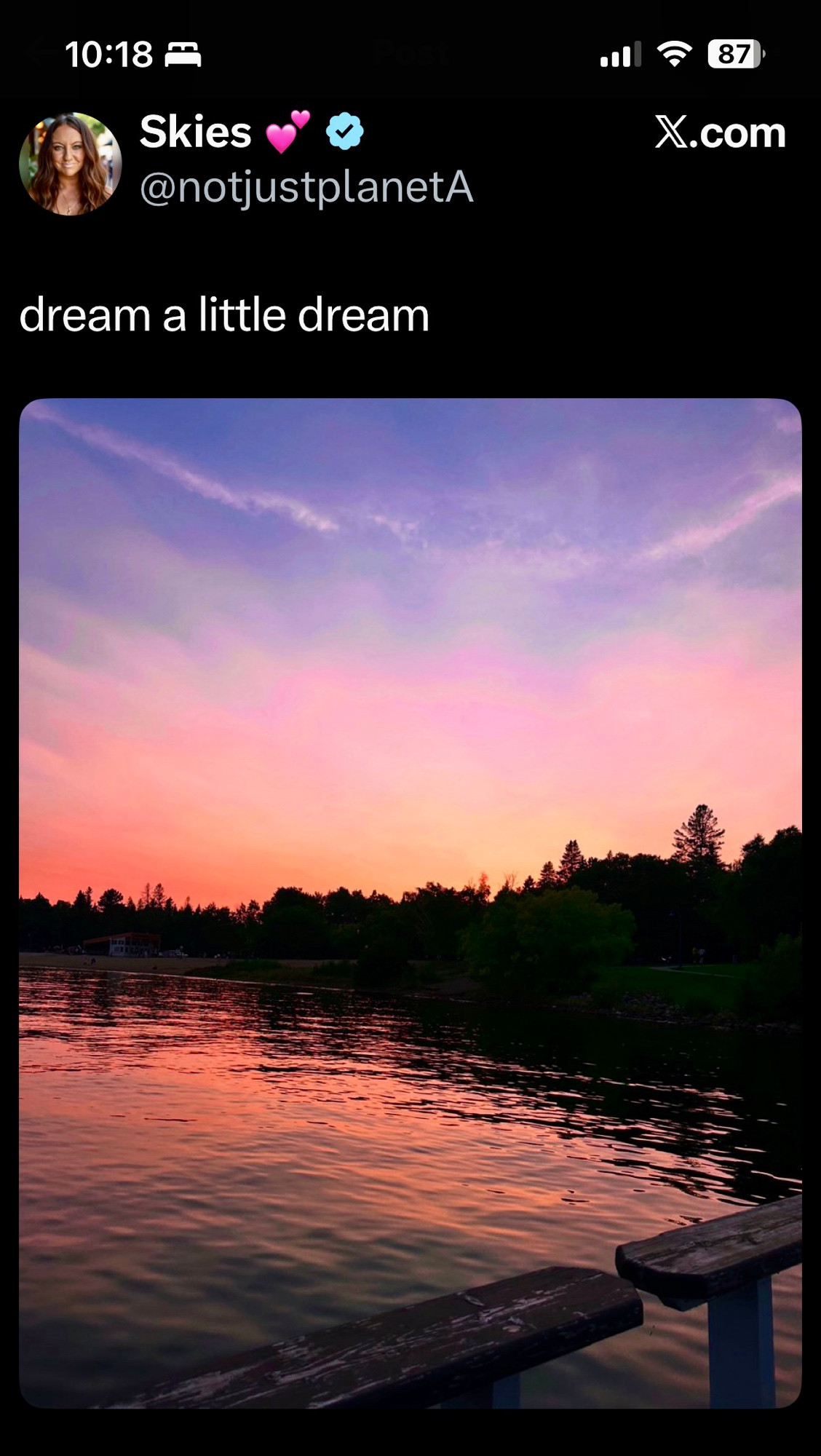Open the Skies profile picture
The height and width of the screenshot is (1456, 821).
[x=70, y=164]
